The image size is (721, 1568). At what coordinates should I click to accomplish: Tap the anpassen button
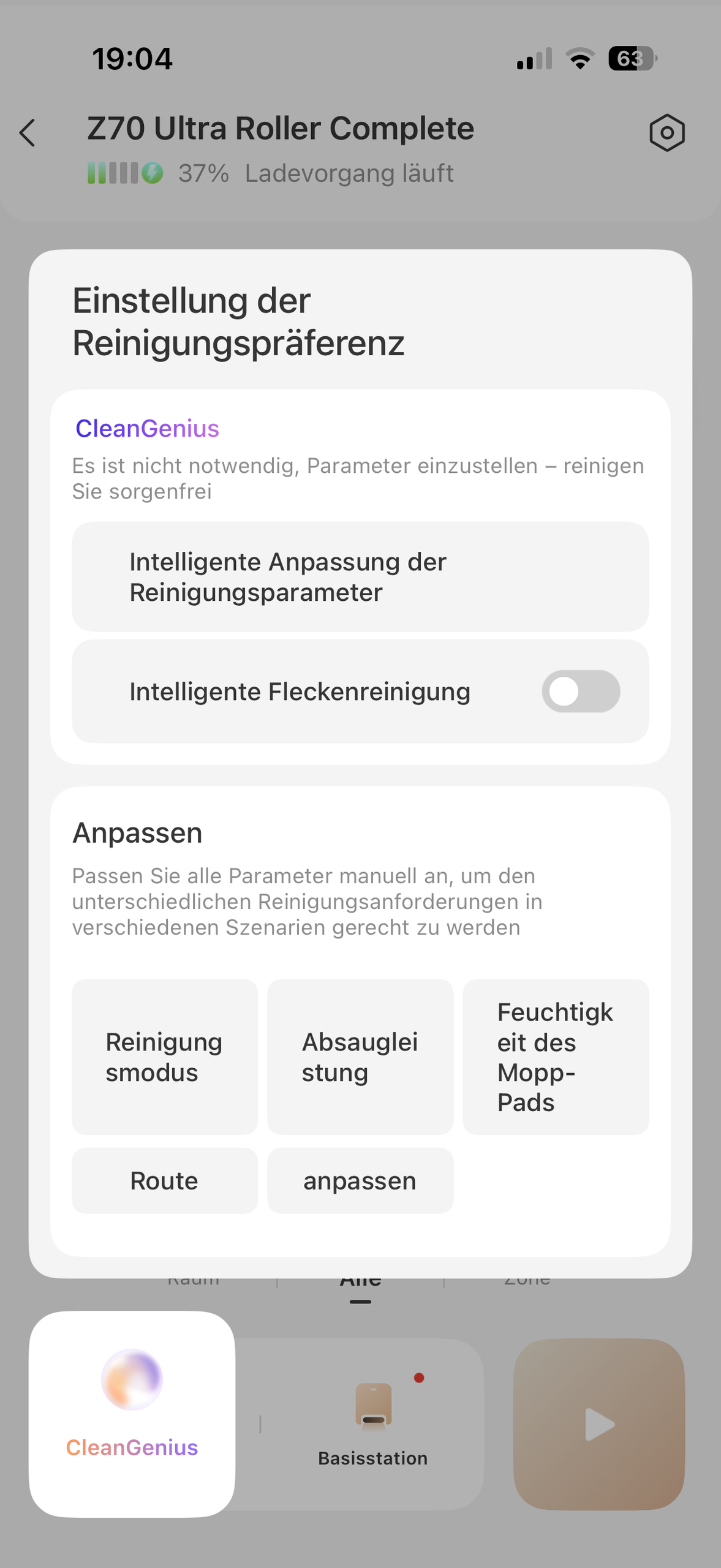pyautogui.click(x=360, y=1180)
